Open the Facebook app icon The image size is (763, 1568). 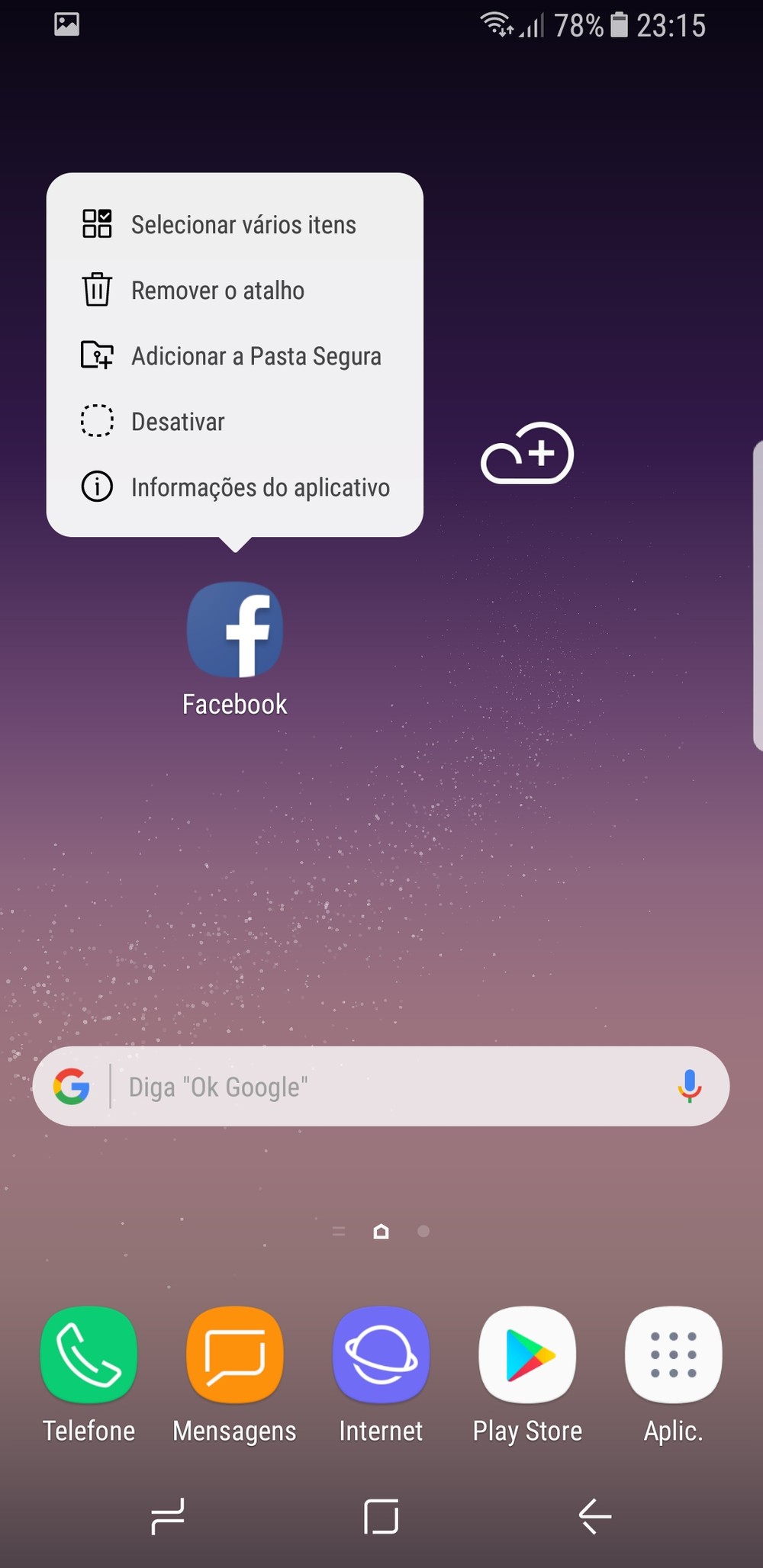point(235,630)
